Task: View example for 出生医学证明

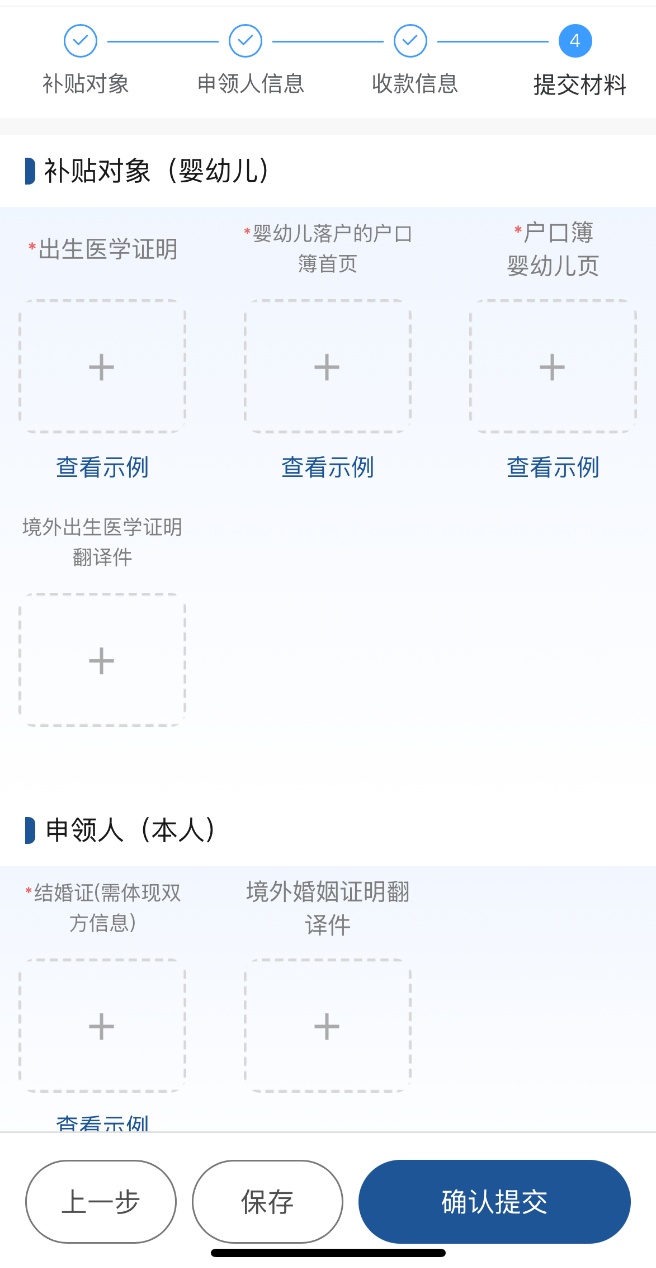Action: (x=101, y=467)
